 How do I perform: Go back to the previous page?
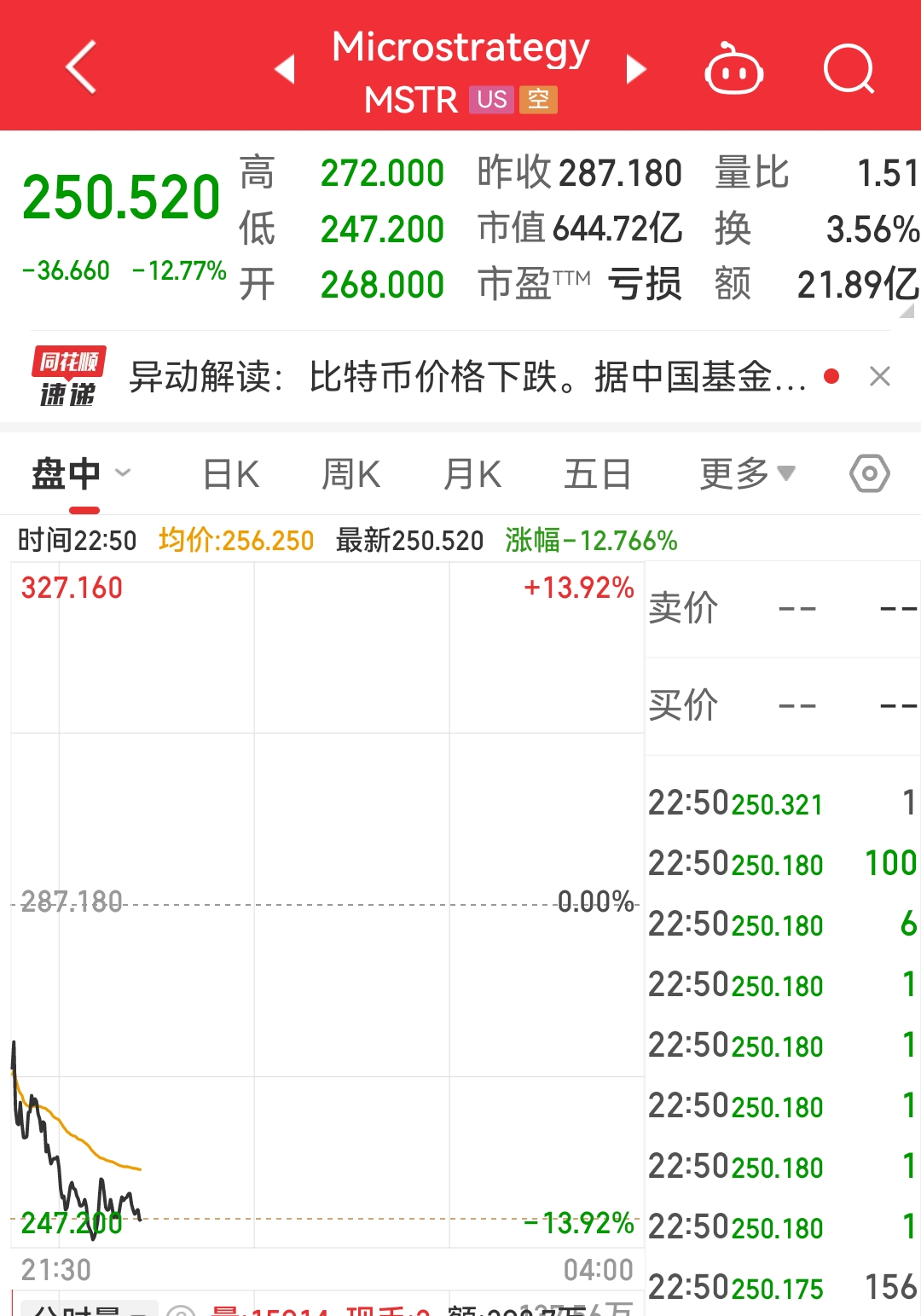(x=81, y=67)
